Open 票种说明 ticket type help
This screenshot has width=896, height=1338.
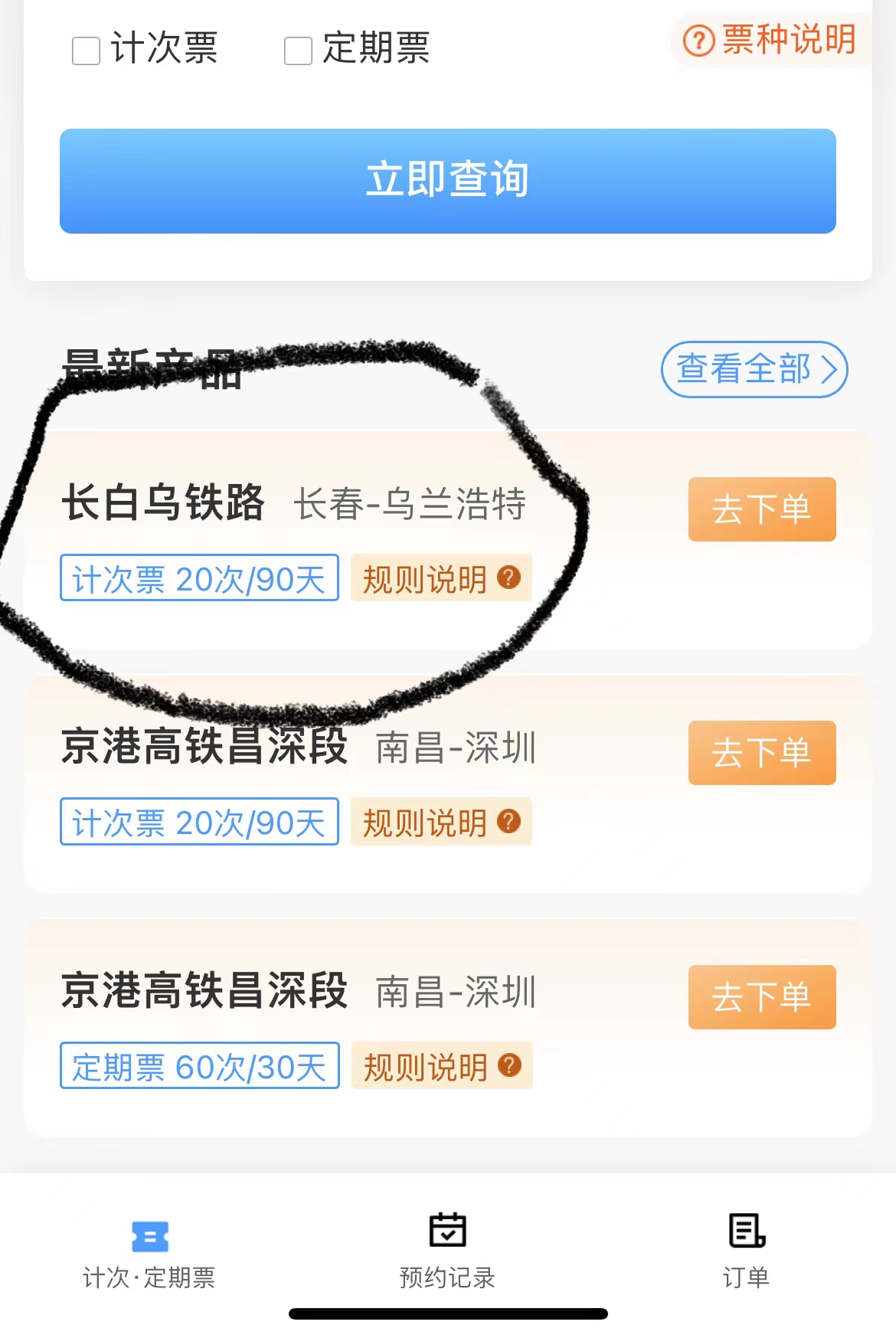771,40
